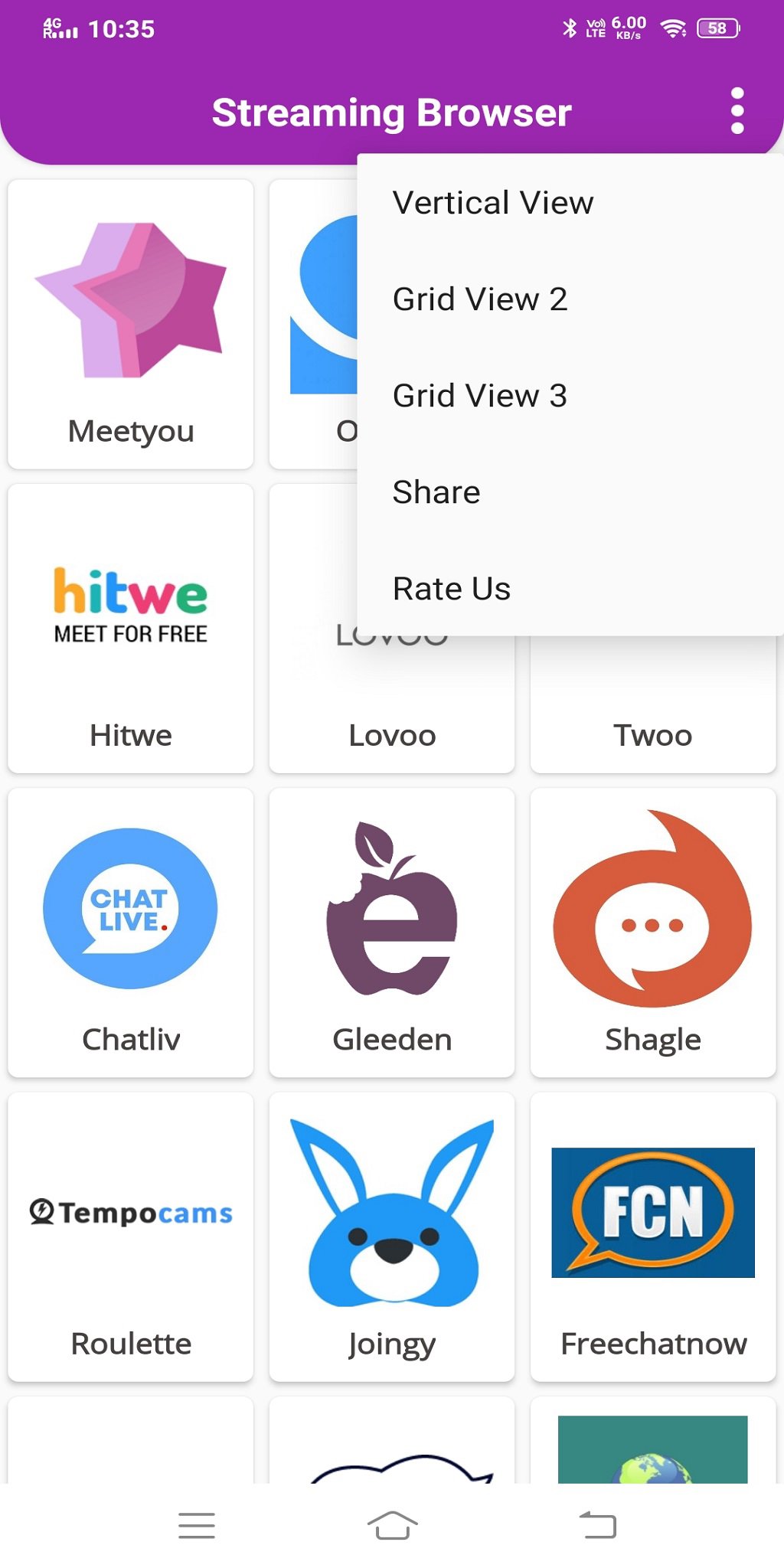Tap the system back button

click(597, 1525)
